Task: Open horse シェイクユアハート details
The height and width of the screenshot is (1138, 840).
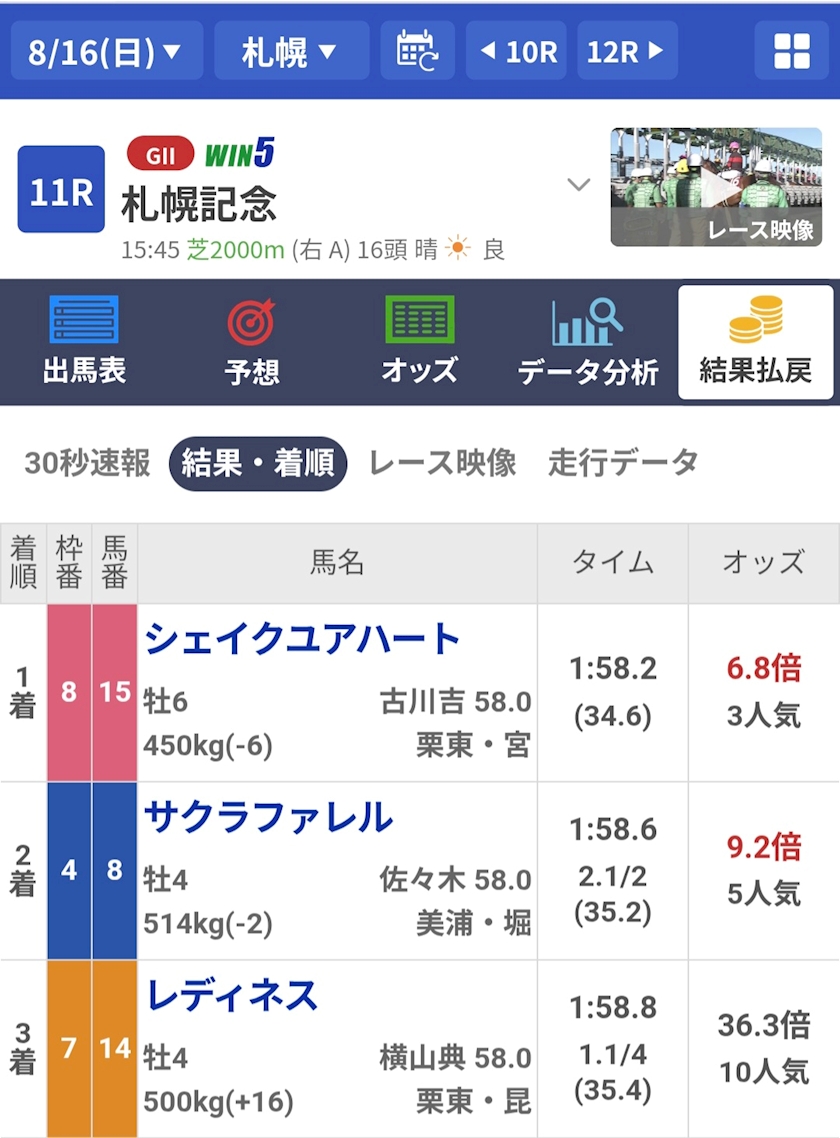Action: 302,639
